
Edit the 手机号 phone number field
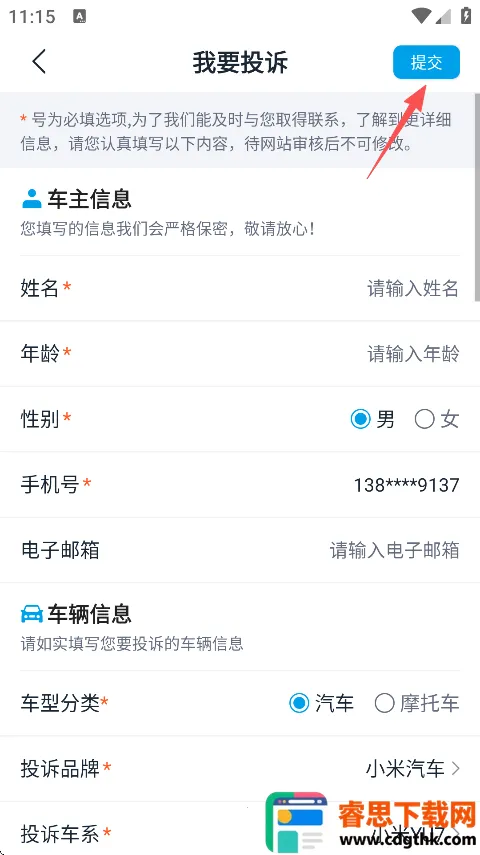pyautogui.click(x=240, y=484)
